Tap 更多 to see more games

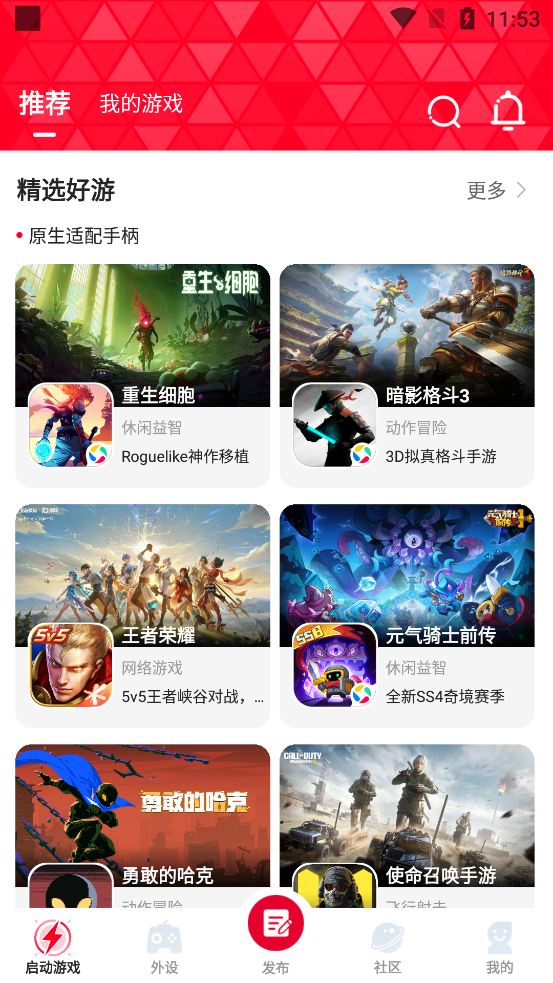pos(497,190)
